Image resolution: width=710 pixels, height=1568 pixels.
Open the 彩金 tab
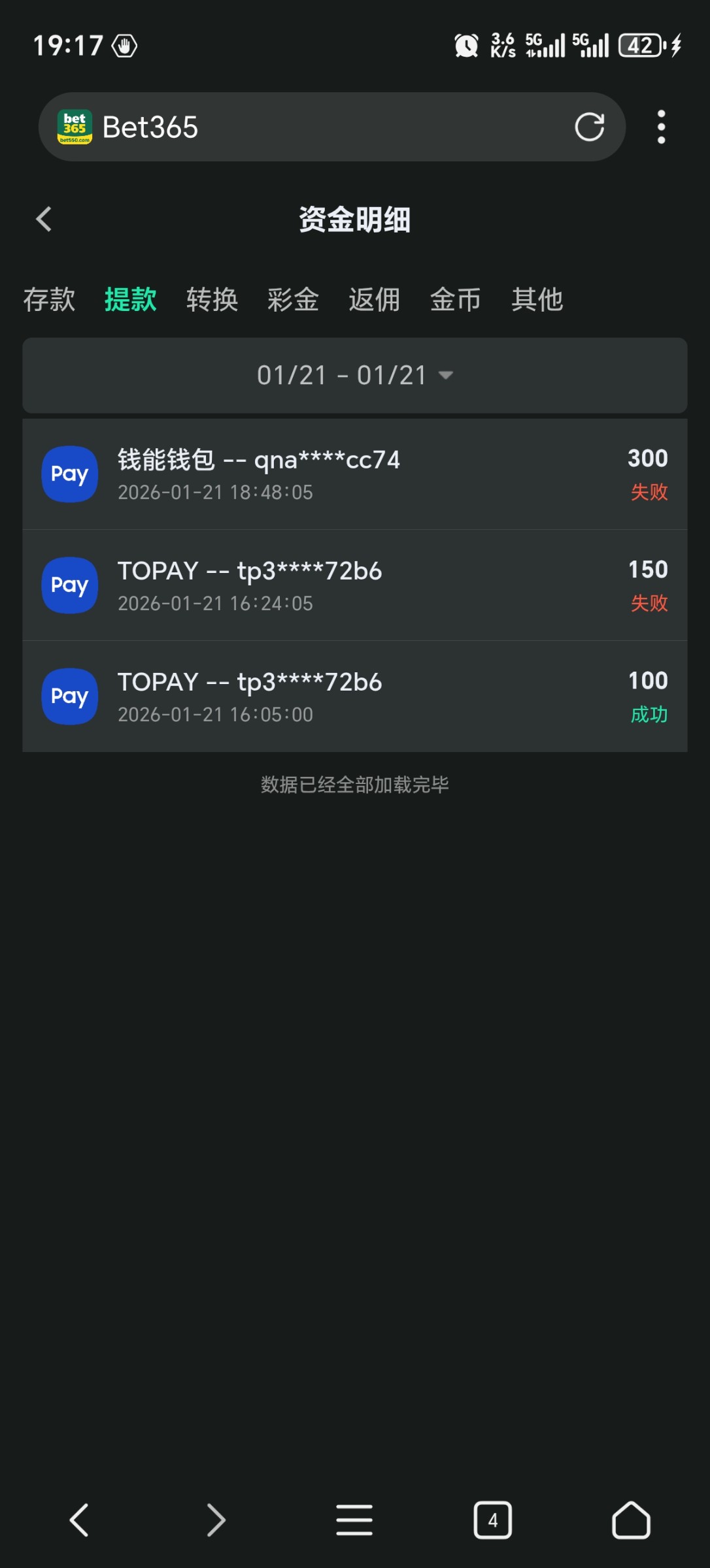click(293, 300)
